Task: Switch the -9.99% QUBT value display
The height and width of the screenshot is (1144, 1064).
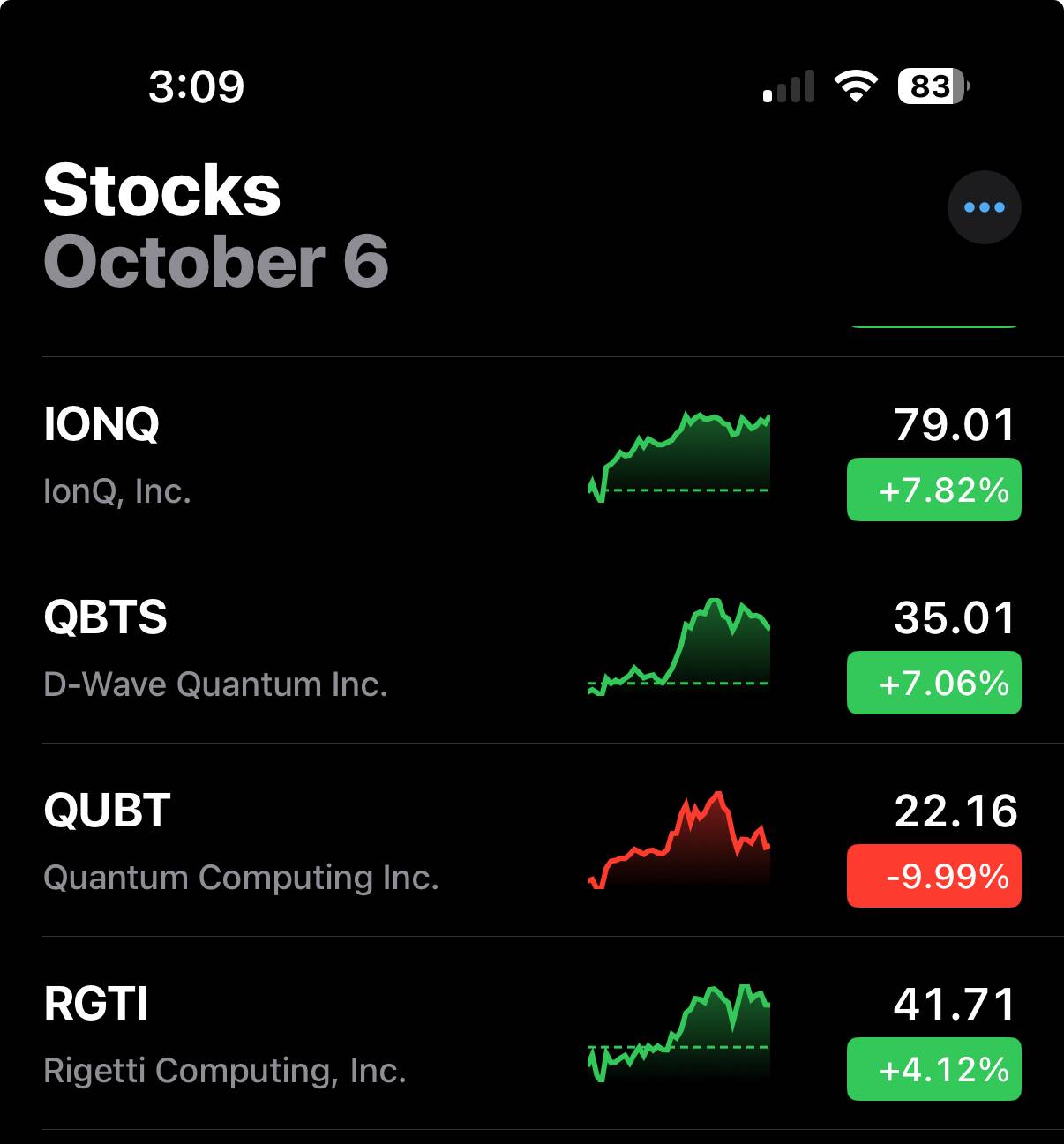Action: [x=933, y=876]
